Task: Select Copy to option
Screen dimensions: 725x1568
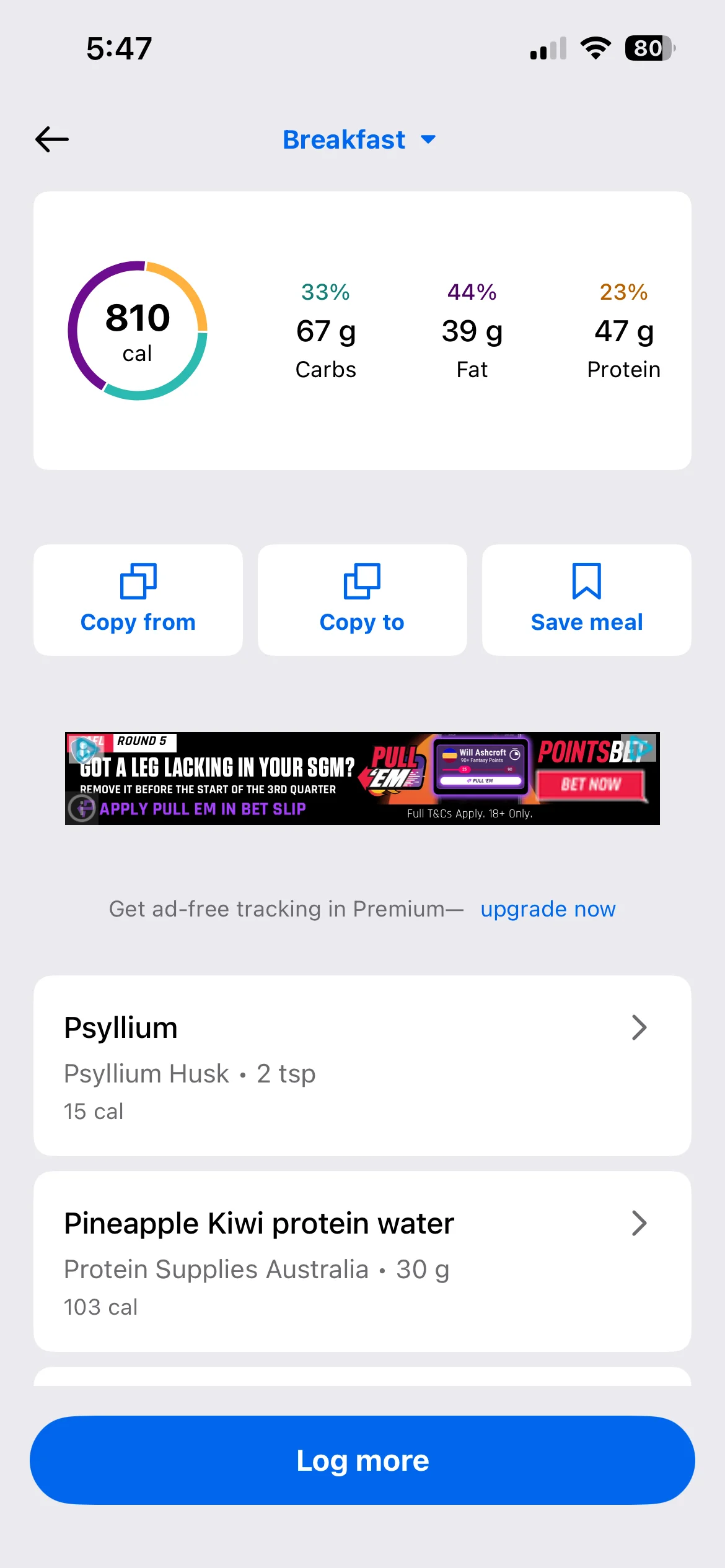Action: pyautogui.click(x=362, y=599)
